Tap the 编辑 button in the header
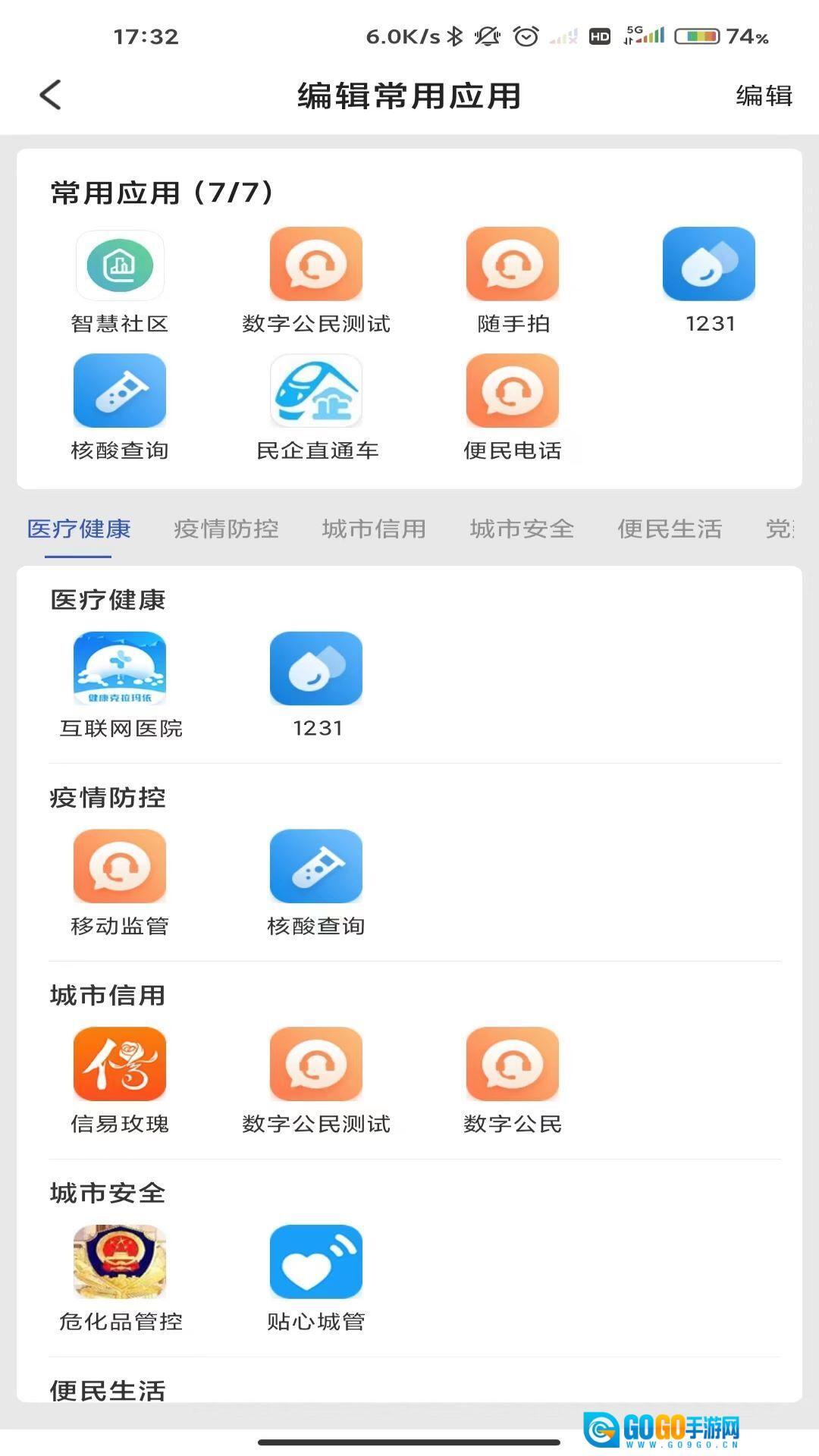This screenshot has width=819, height=1456. (x=764, y=96)
